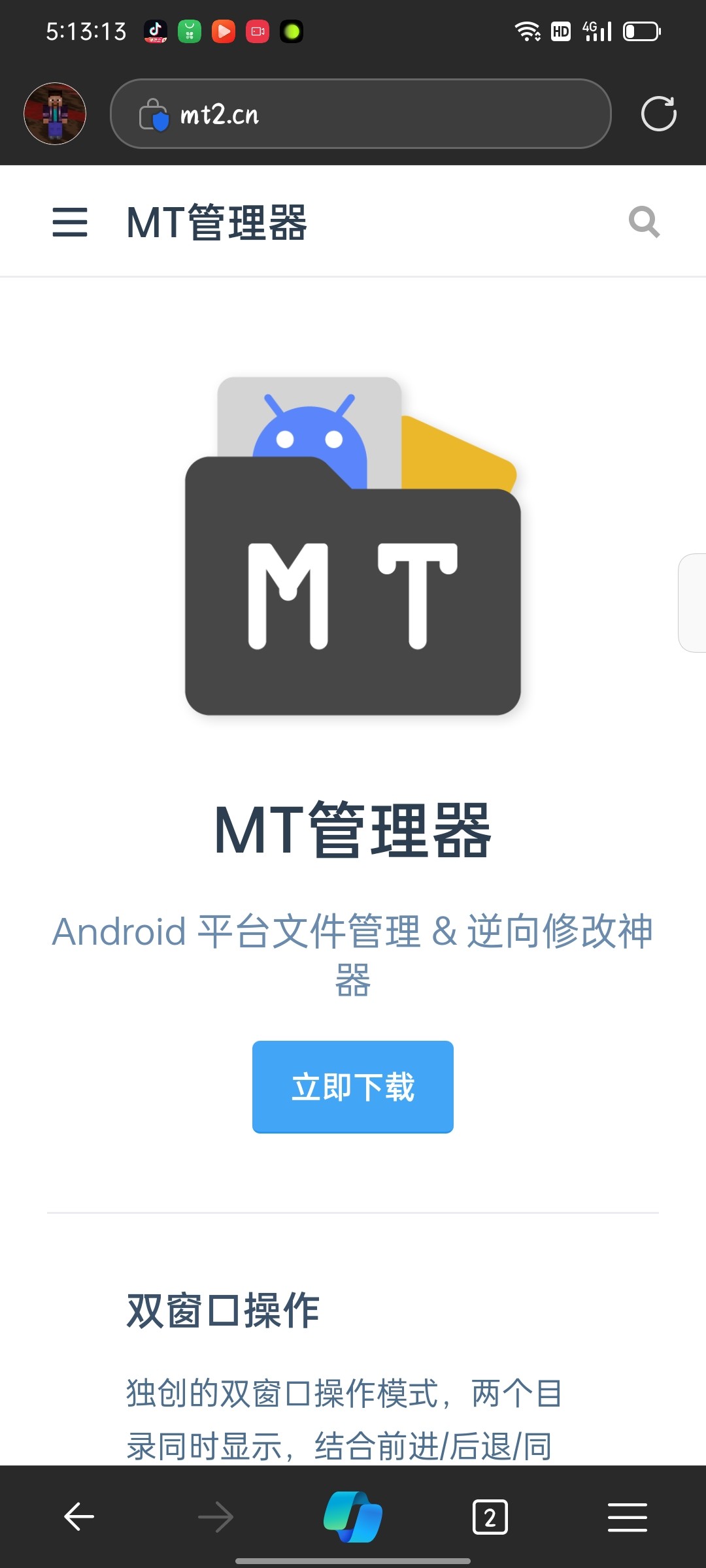The height and width of the screenshot is (1568, 706).
Task: Reload the current page
Action: coord(658,114)
